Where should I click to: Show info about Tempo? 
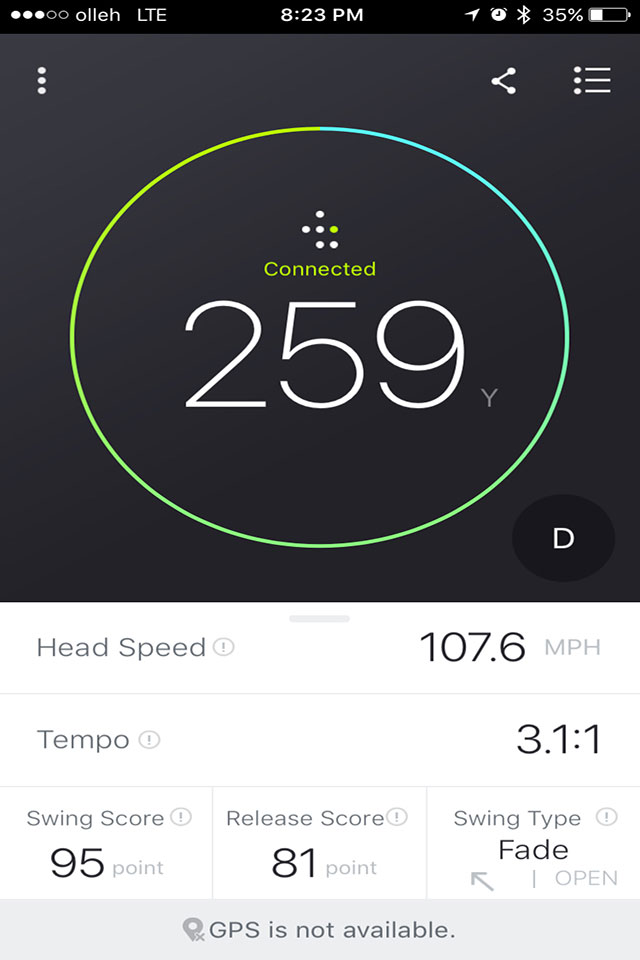click(x=150, y=740)
